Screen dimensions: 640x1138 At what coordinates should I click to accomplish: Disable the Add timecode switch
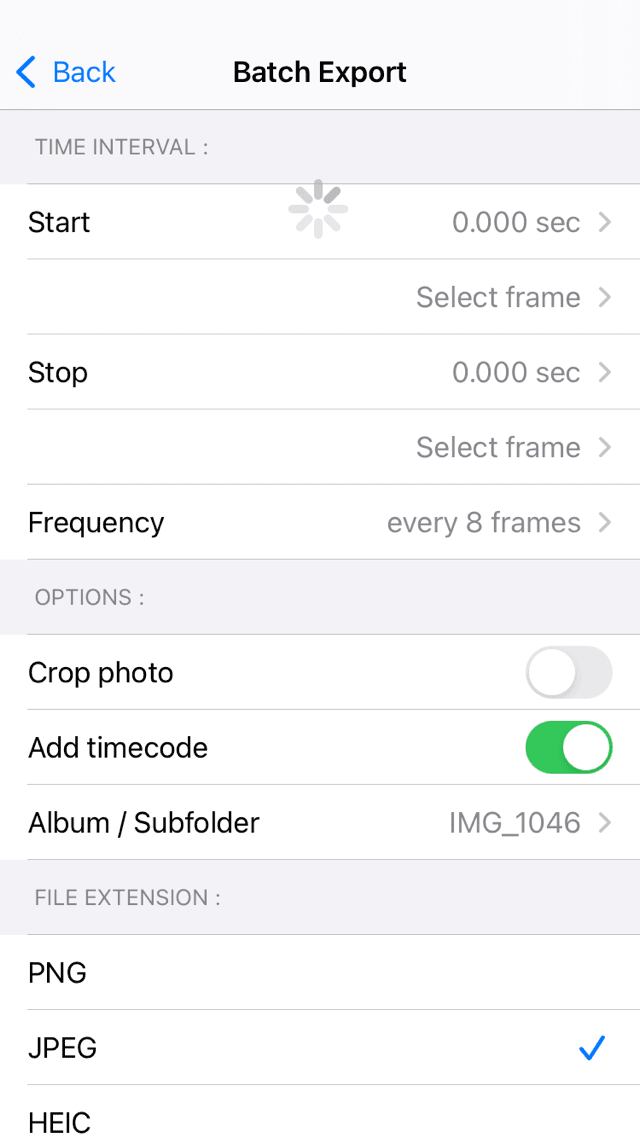pos(568,747)
